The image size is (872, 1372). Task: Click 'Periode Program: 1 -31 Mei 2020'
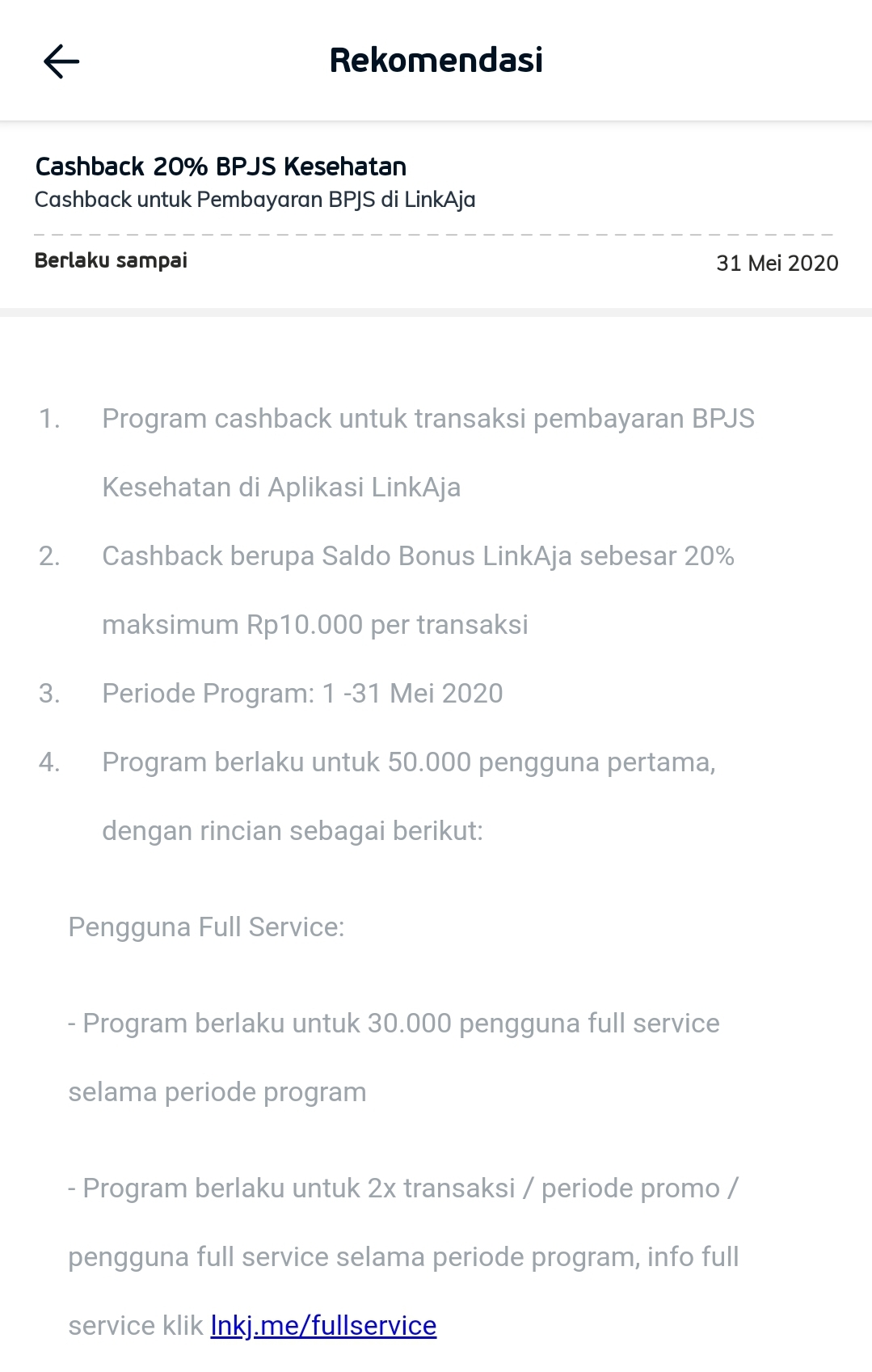click(x=301, y=693)
